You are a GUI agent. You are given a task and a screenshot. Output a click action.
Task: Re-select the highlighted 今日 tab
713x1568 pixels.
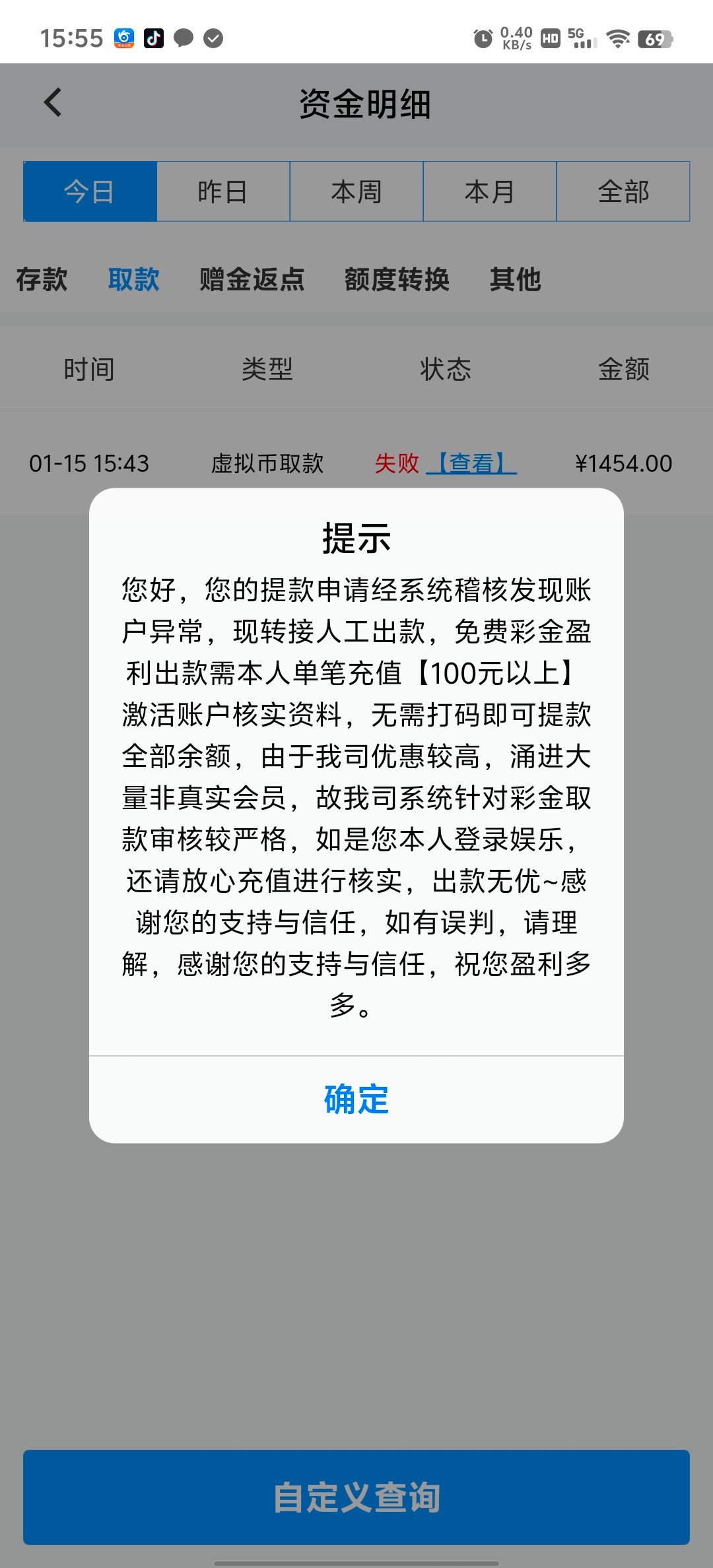pos(90,191)
